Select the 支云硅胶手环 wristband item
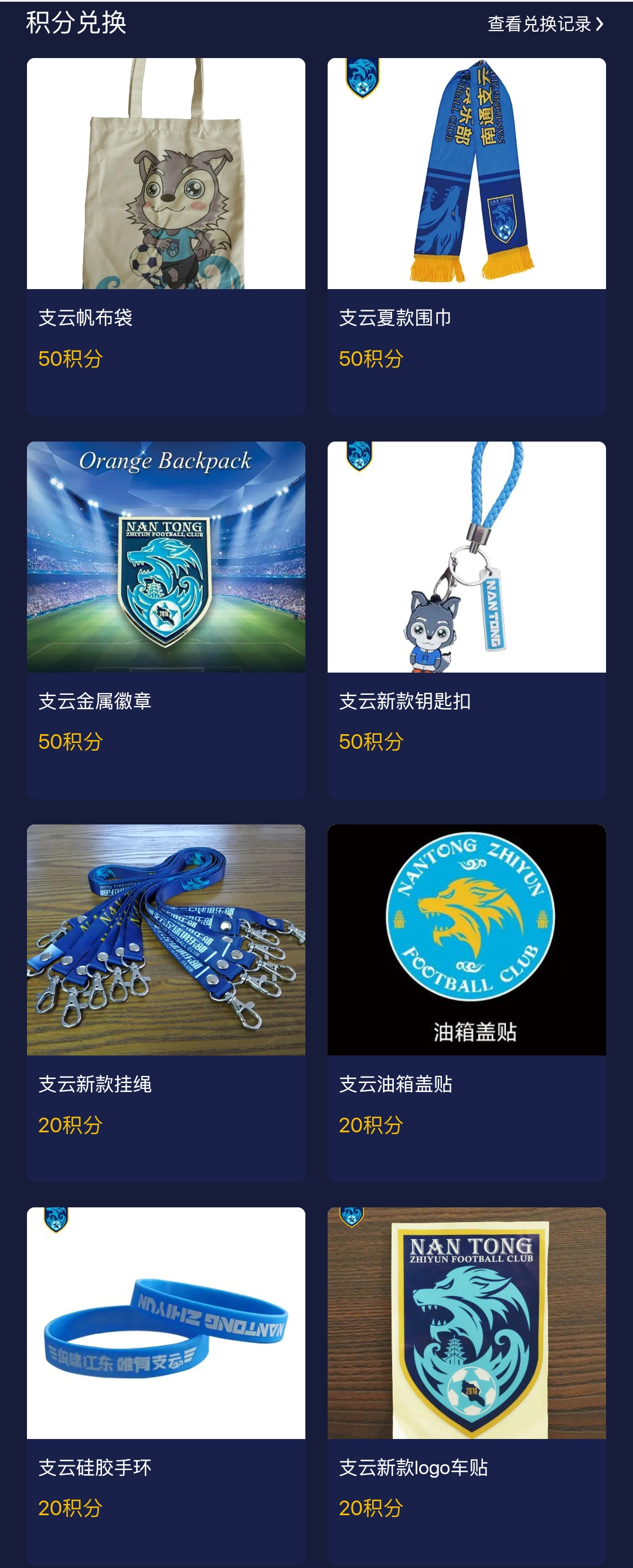Viewport: 633px width, 1568px height. [165, 1385]
